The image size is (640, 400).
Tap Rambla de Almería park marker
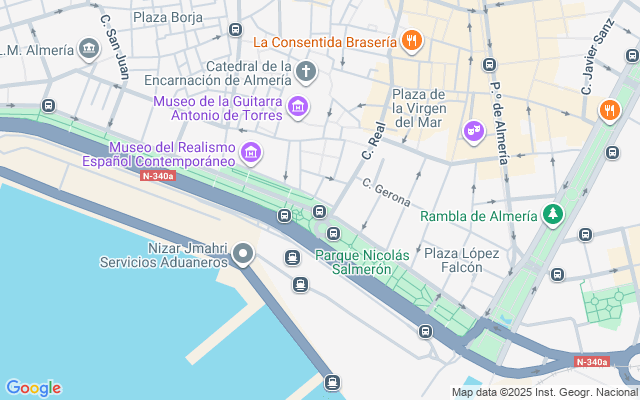[x=552, y=214]
